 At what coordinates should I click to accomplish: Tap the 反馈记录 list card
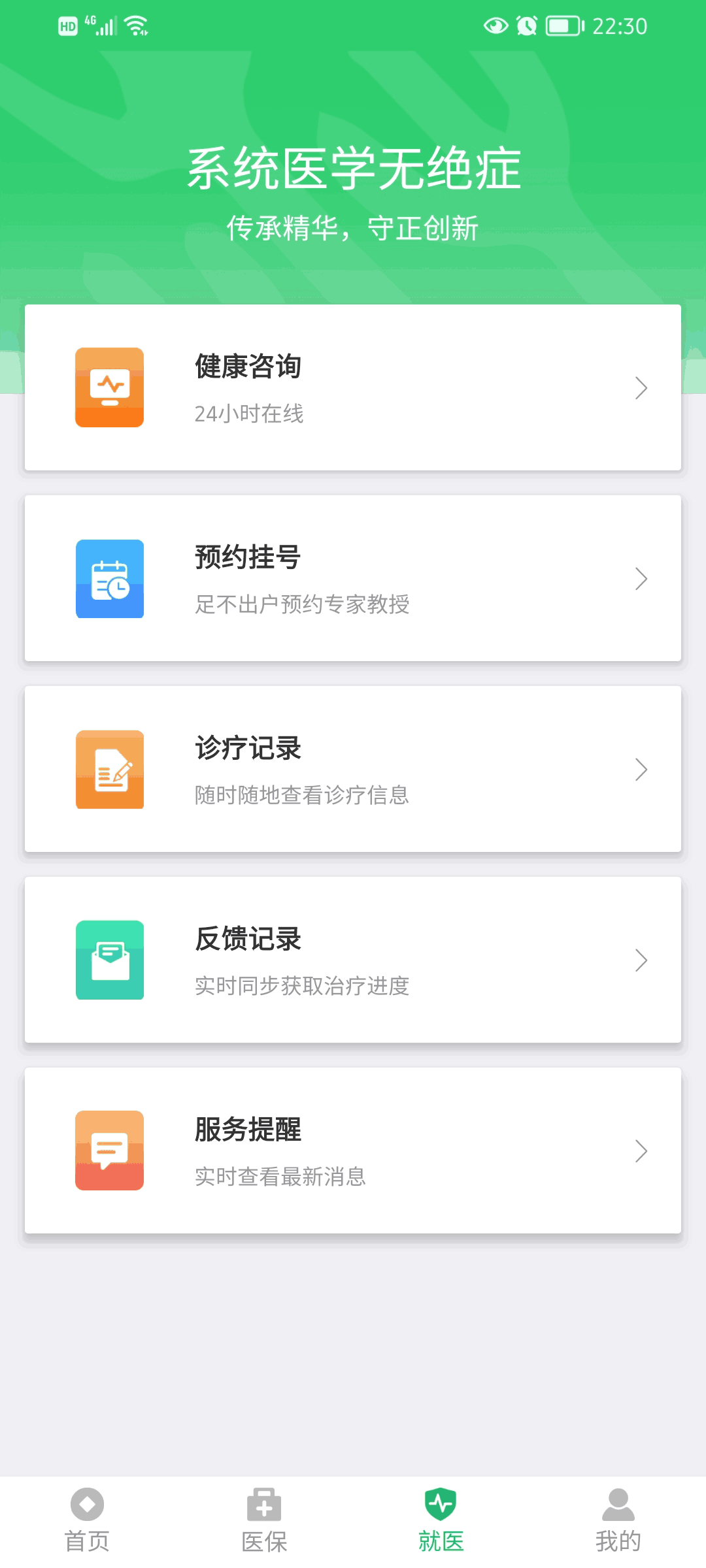click(353, 960)
